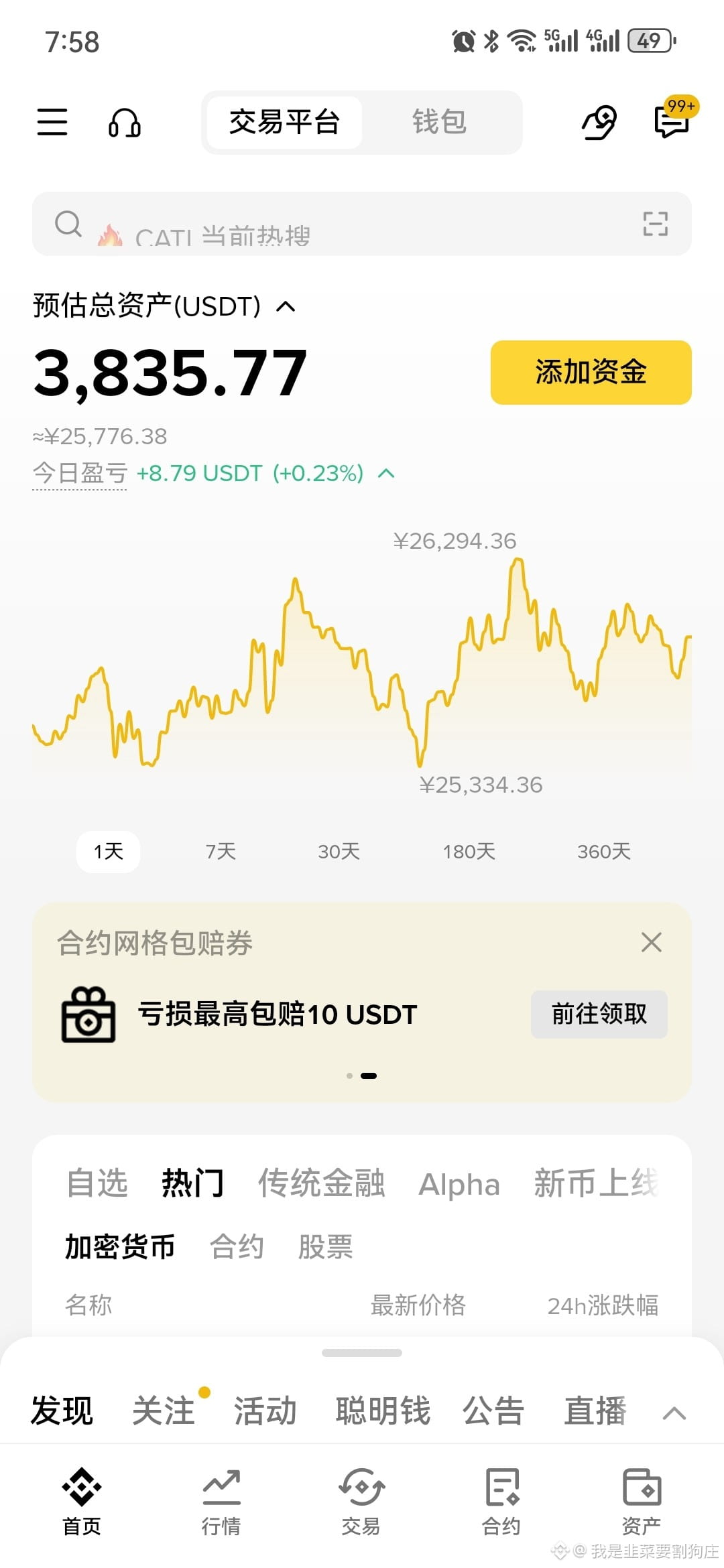Viewport: 724px width, 1568px height.
Task: Open the QR scan icon in search bar
Action: 655,223
